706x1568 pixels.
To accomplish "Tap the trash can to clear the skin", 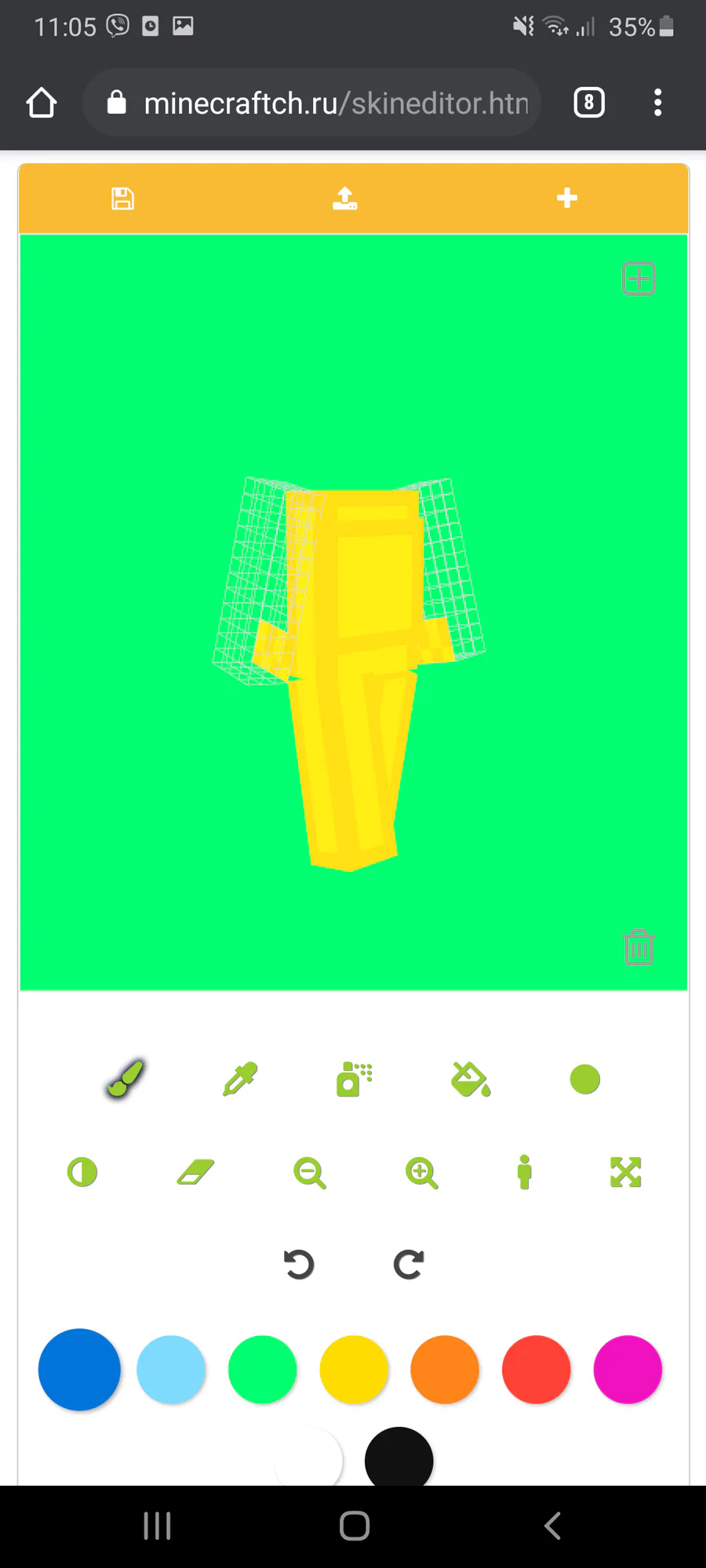I will point(639,947).
